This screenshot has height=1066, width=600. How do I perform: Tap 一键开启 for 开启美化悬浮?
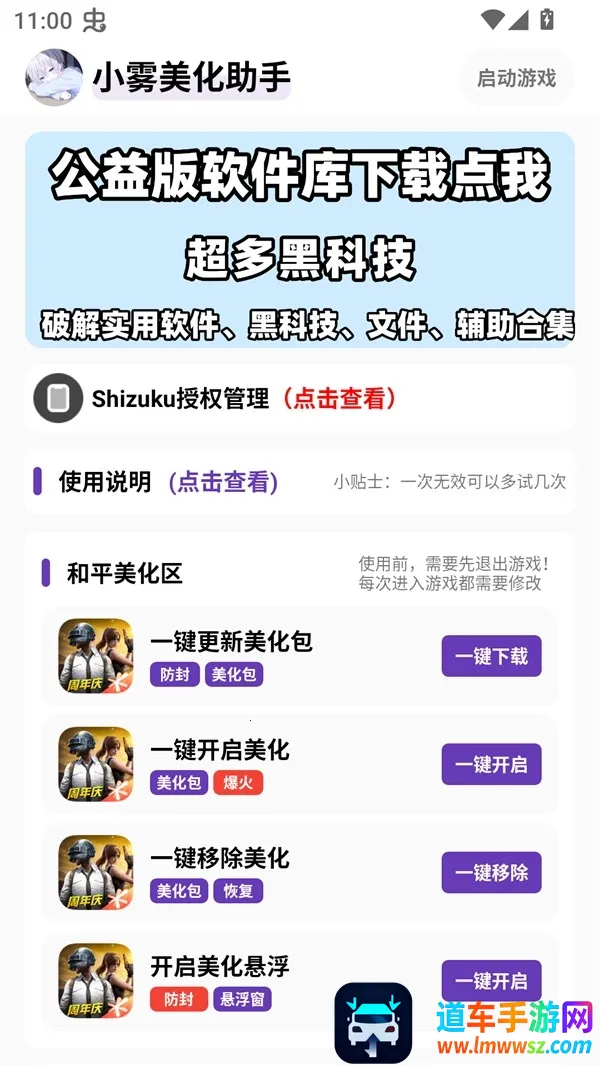tap(491, 980)
